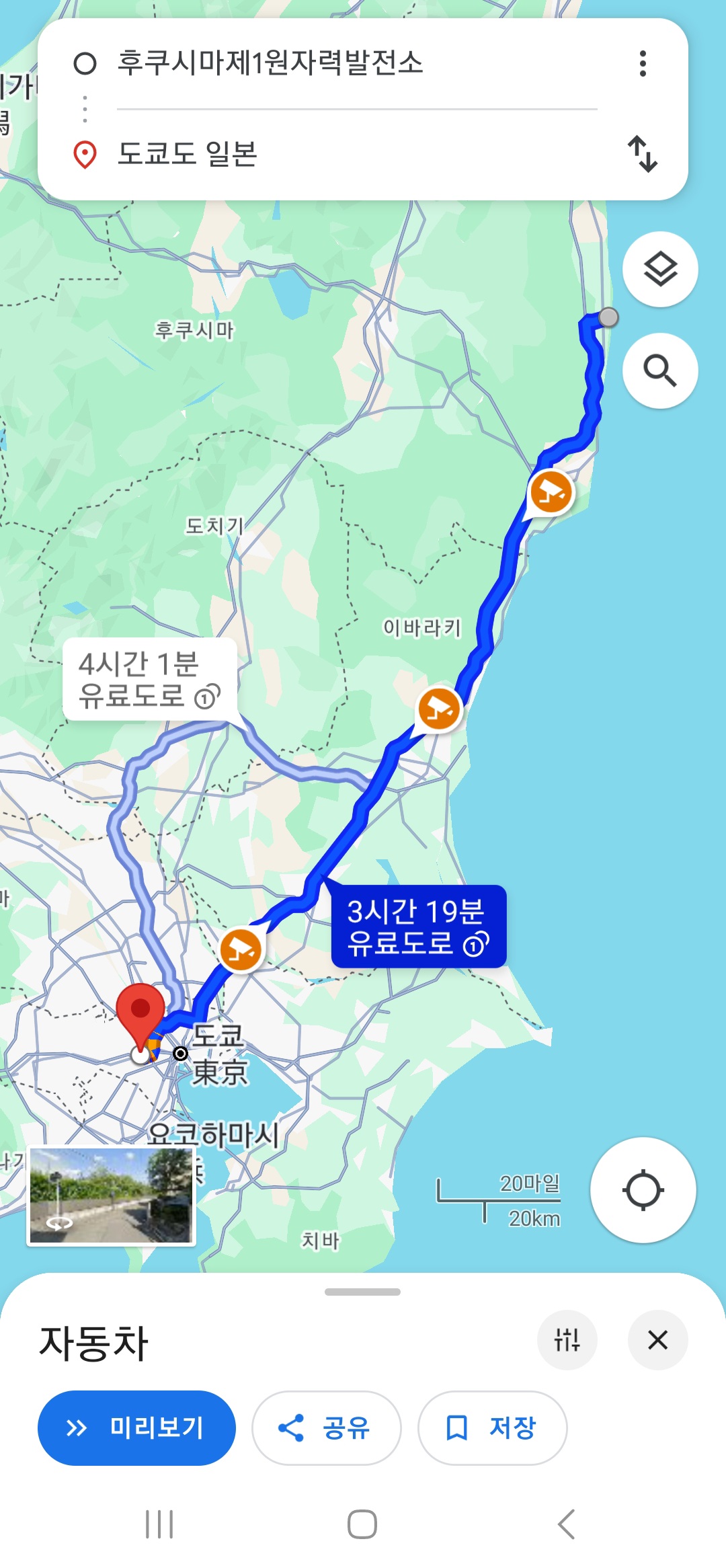Share this route via 공유
This screenshot has width=726, height=1568.
[326, 1427]
